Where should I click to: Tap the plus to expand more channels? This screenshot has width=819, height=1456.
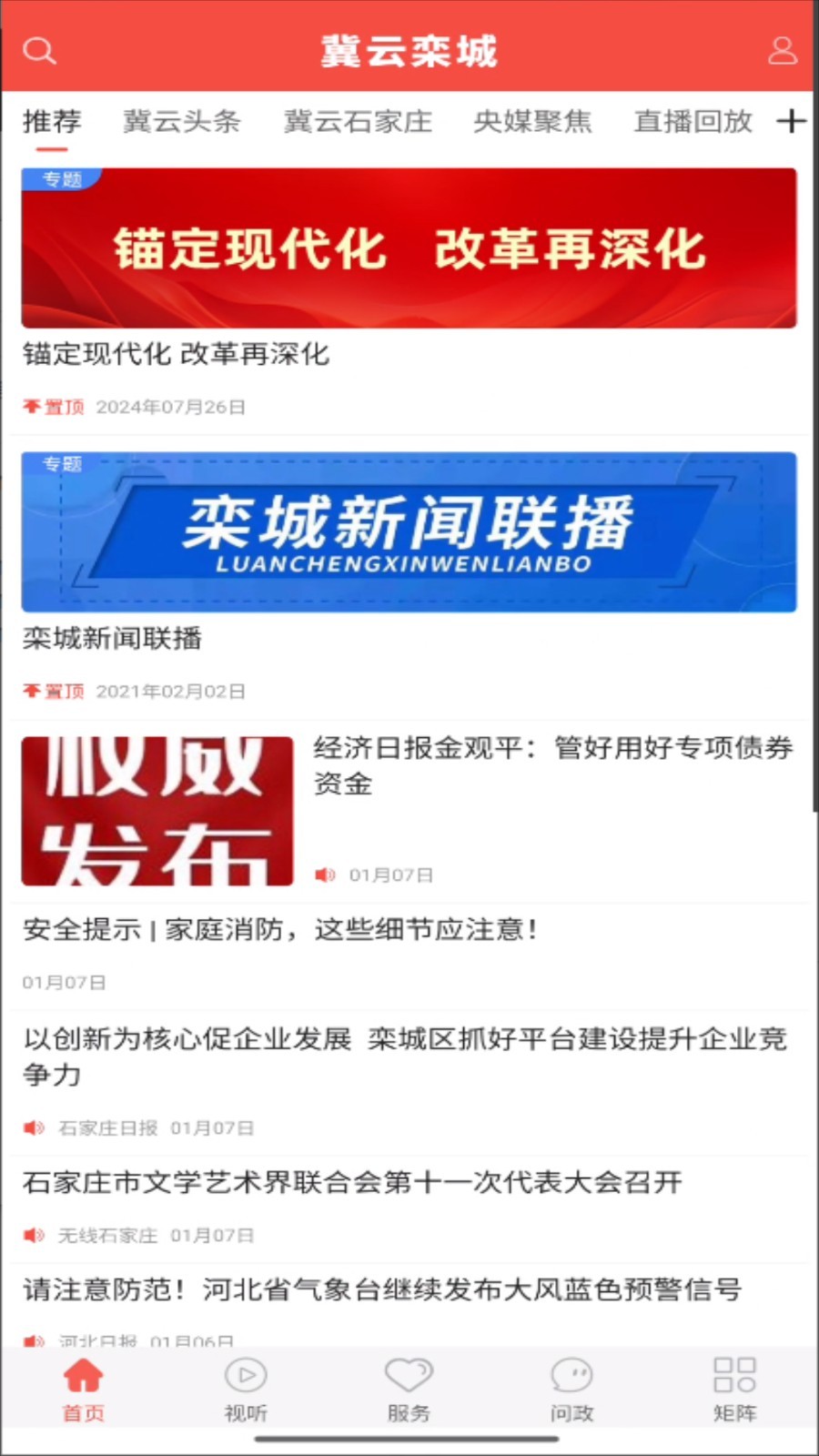click(x=793, y=119)
